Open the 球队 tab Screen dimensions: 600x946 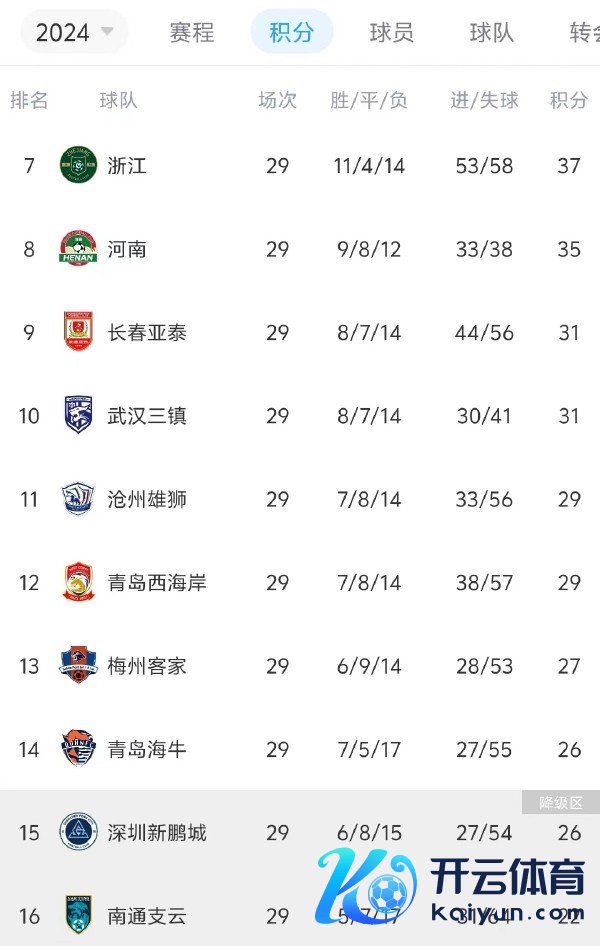click(491, 32)
